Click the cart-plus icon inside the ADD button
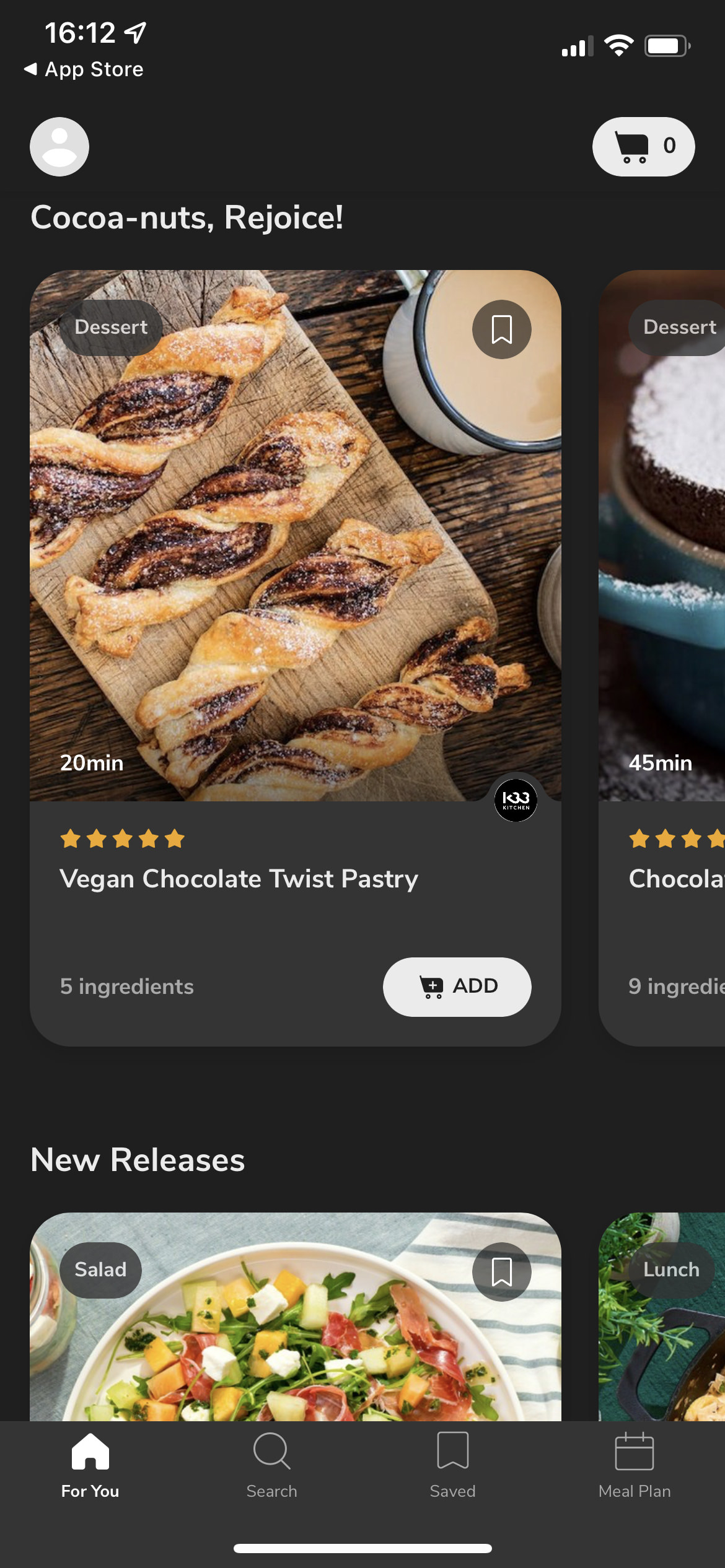 (x=431, y=986)
